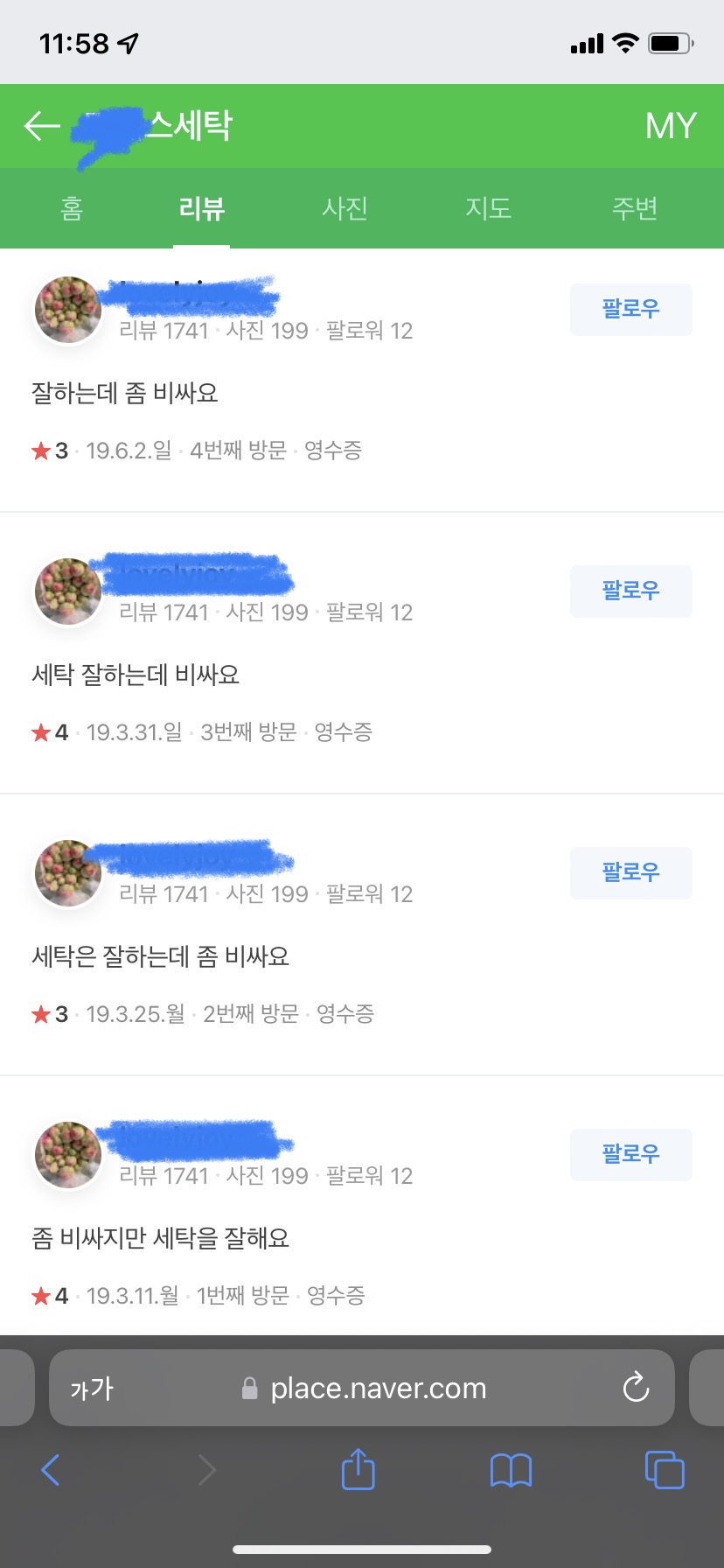The image size is (724, 1568).
Task: Open the 가가 text size menu
Action: (x=92, y=1389)
